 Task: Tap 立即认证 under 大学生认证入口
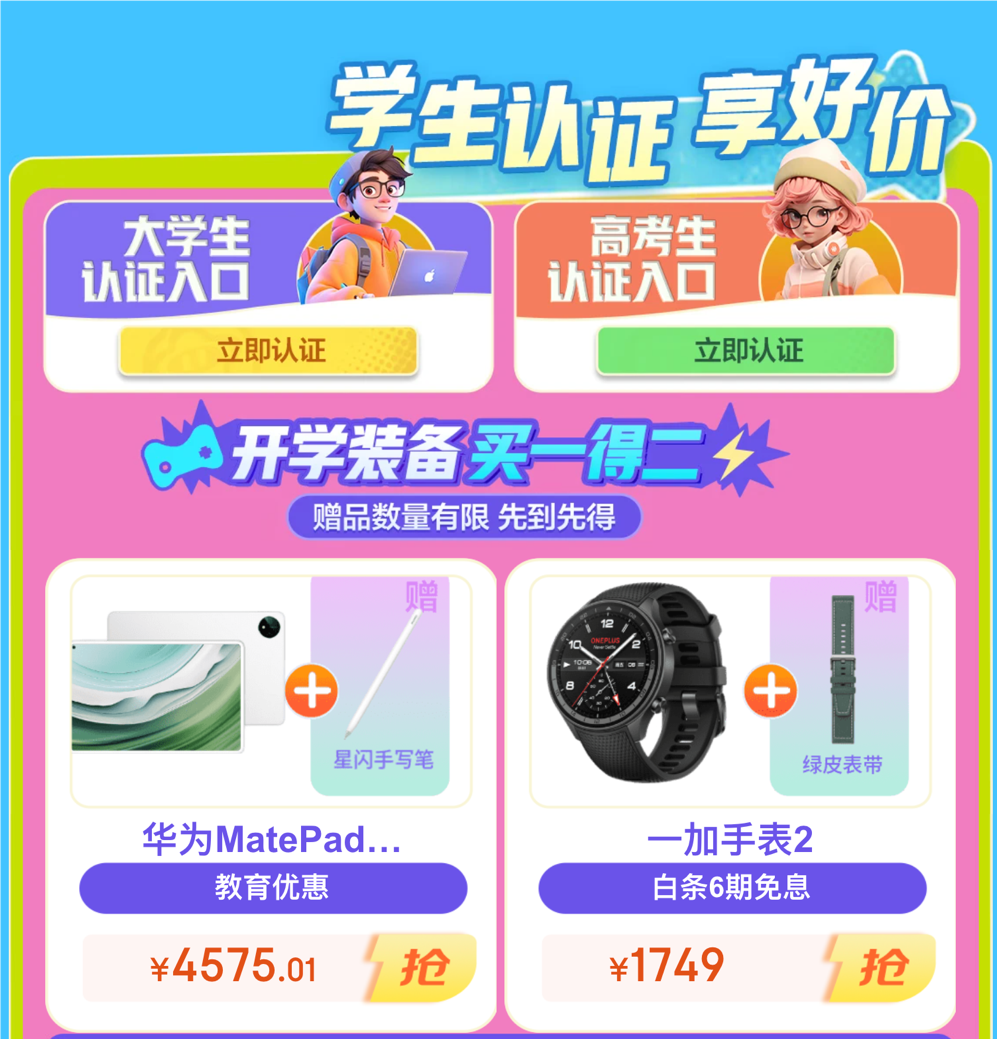coord(268,351)
